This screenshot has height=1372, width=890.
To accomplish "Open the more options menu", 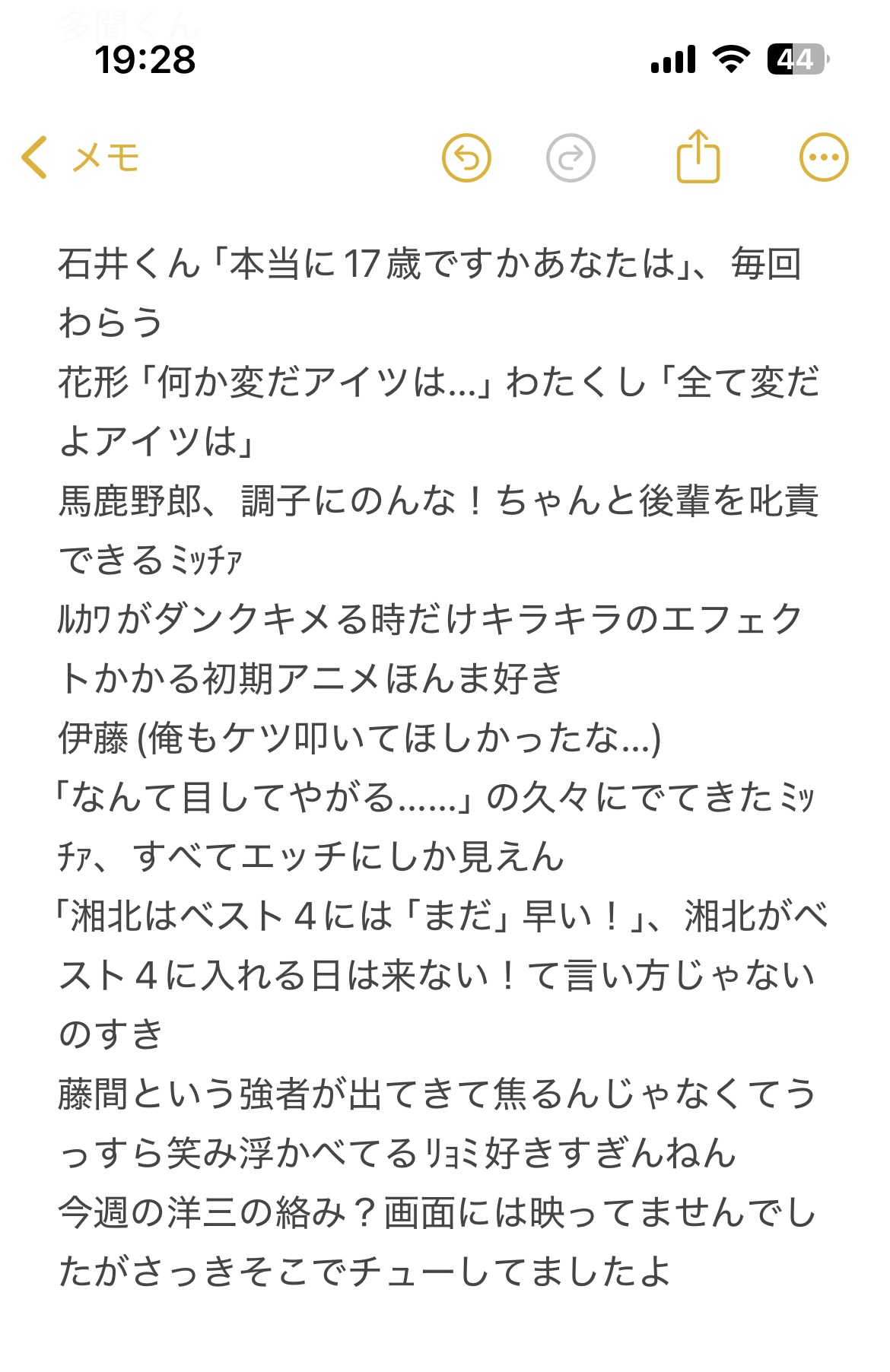I will point(823,158).
